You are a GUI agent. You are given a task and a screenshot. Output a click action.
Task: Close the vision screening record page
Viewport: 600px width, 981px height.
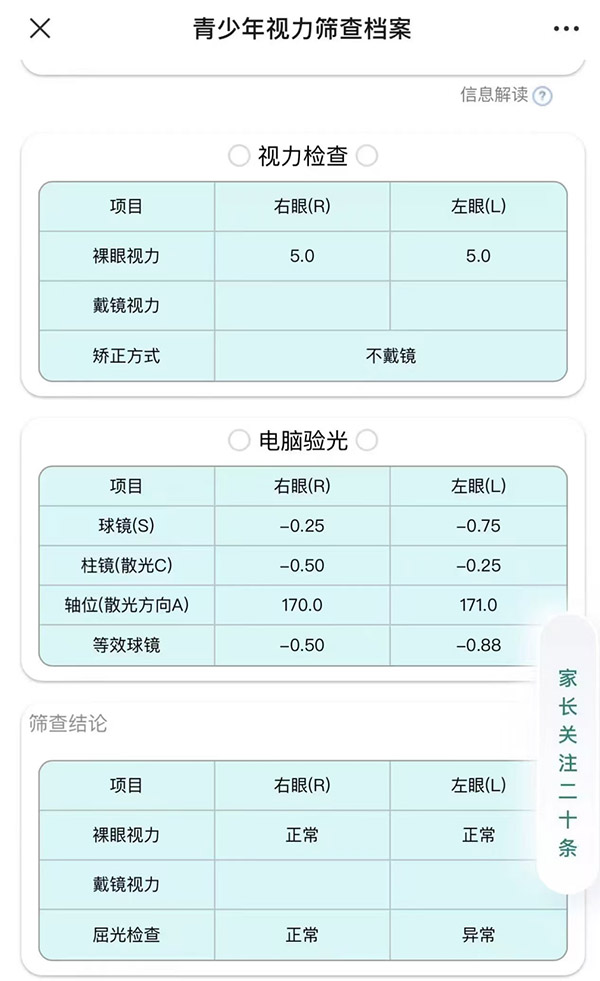tap(40, 28)
